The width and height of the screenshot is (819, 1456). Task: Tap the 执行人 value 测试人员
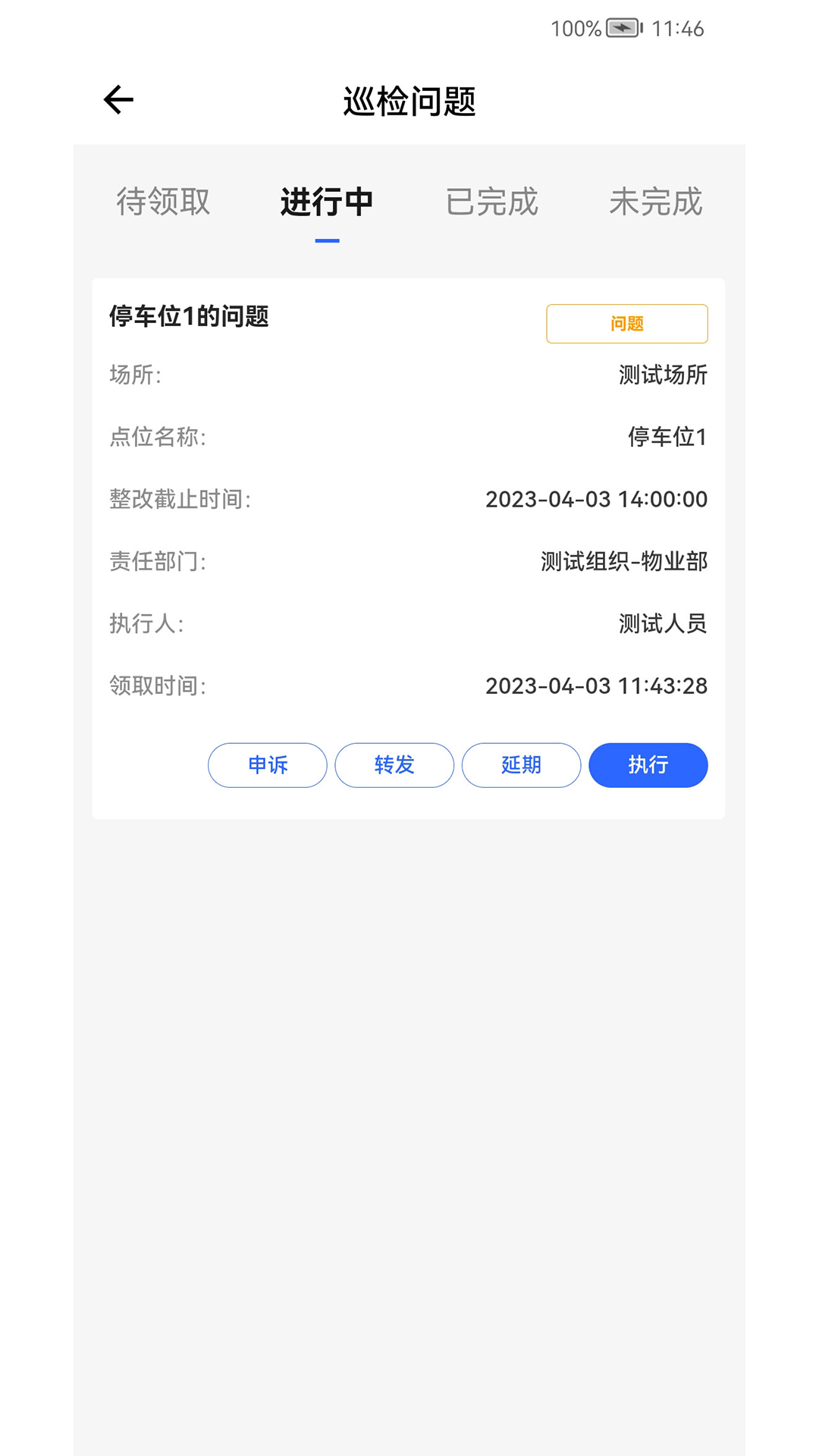[x=661, y=625]
